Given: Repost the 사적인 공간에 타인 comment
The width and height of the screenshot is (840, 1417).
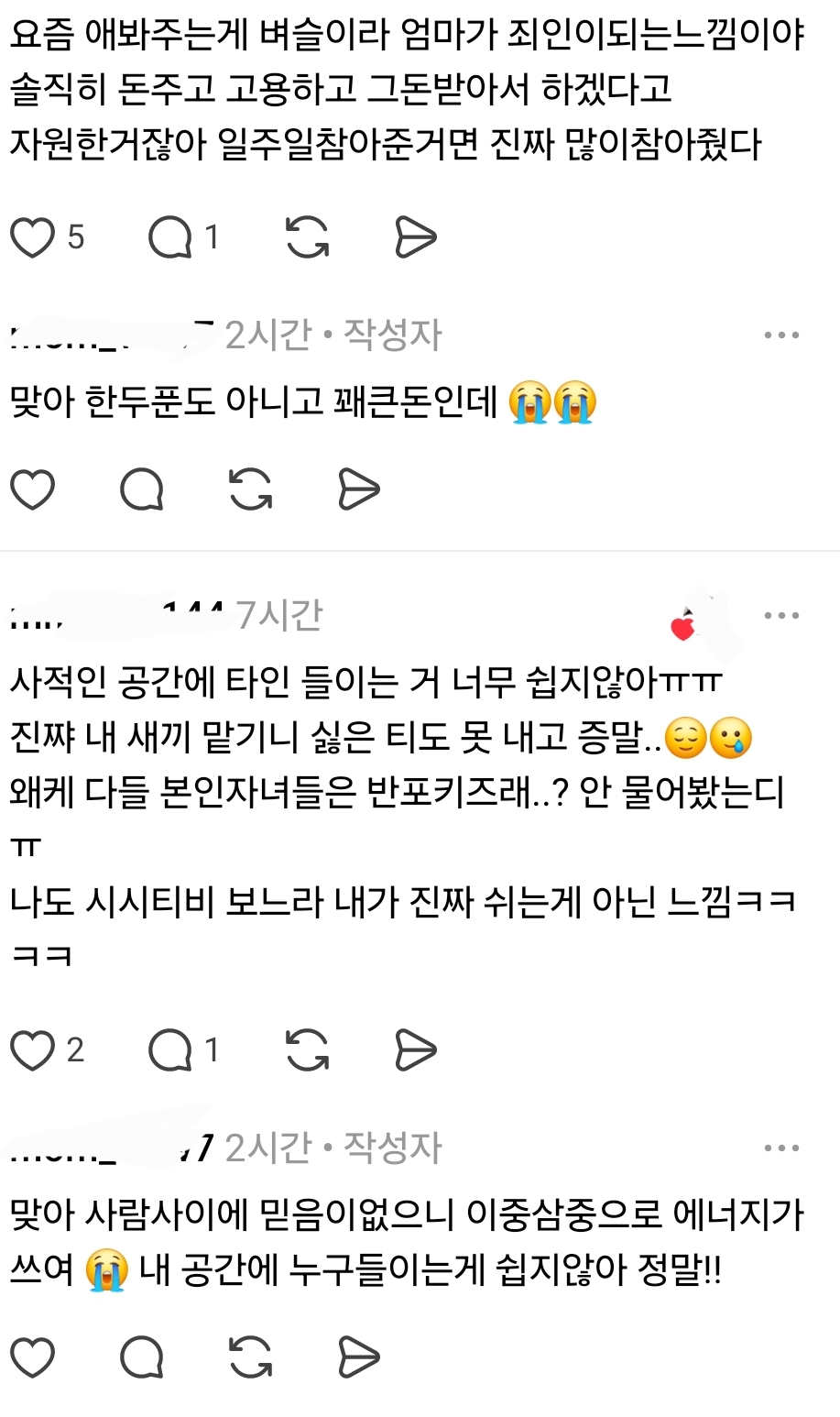Looking at the screenshot, I should [308, 1050].
